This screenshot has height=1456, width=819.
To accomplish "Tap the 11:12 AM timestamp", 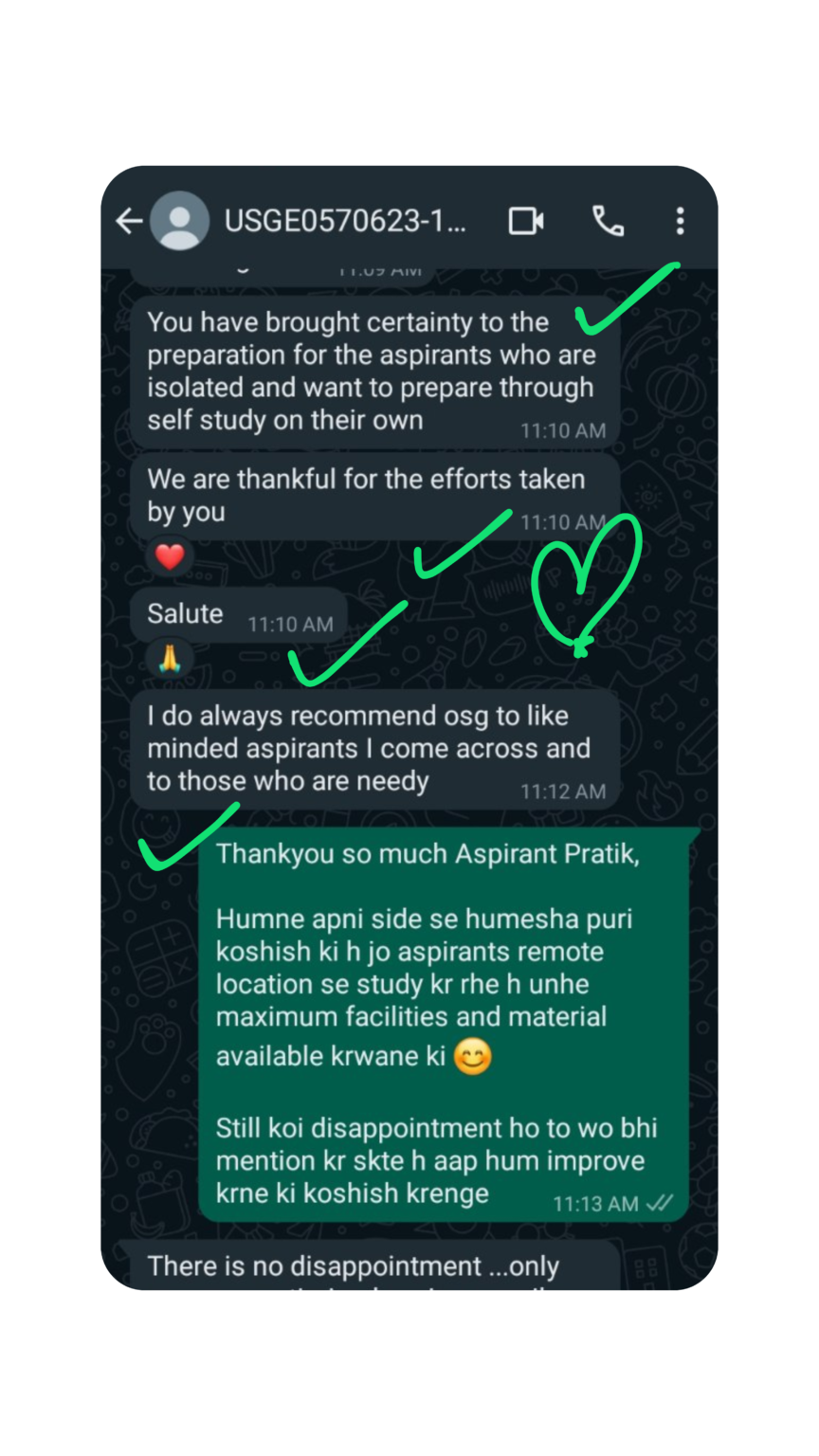I will click(562, 791).
